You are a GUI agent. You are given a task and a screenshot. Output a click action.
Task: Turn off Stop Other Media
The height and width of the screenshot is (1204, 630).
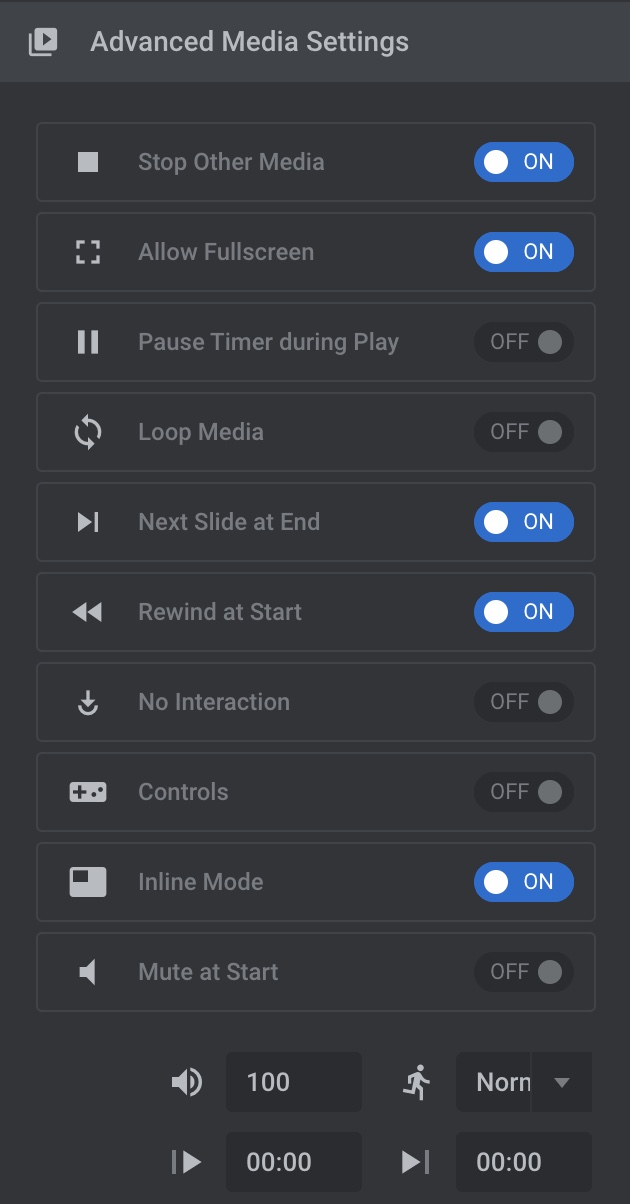pos(524,162)
